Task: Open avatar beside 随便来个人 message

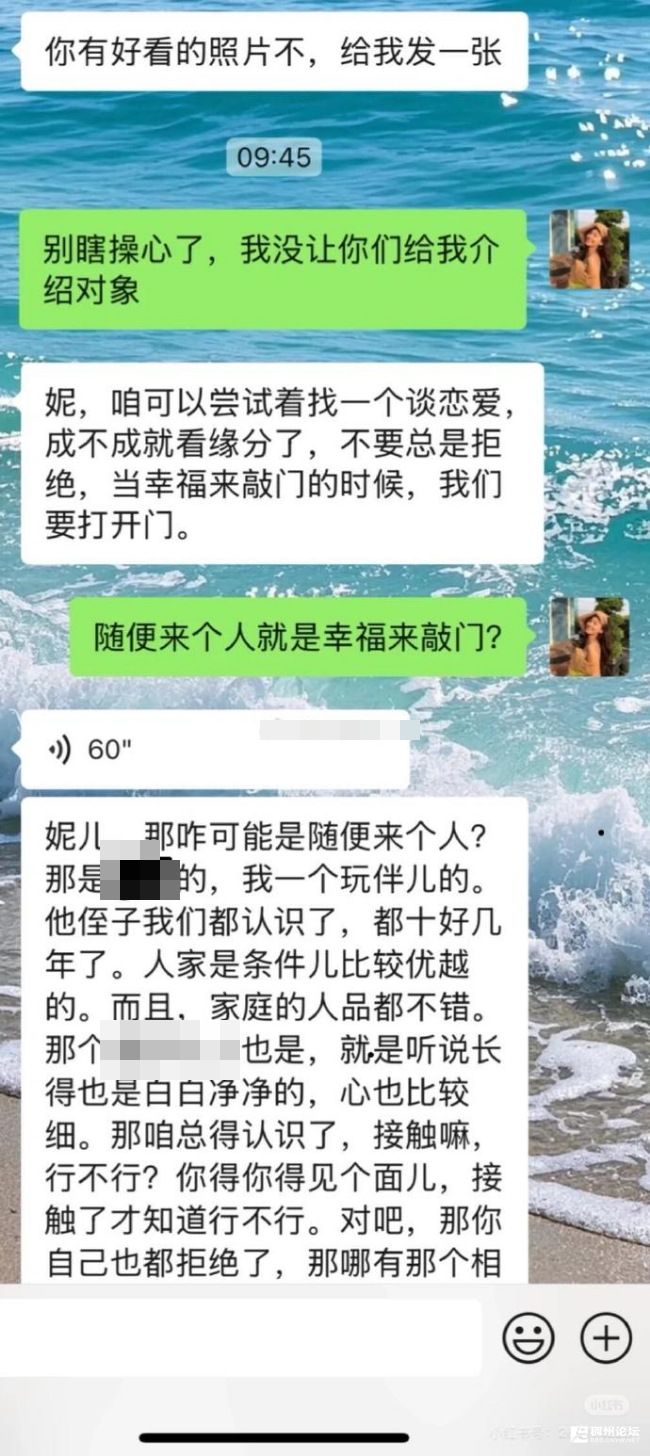Action: (589, 637)
